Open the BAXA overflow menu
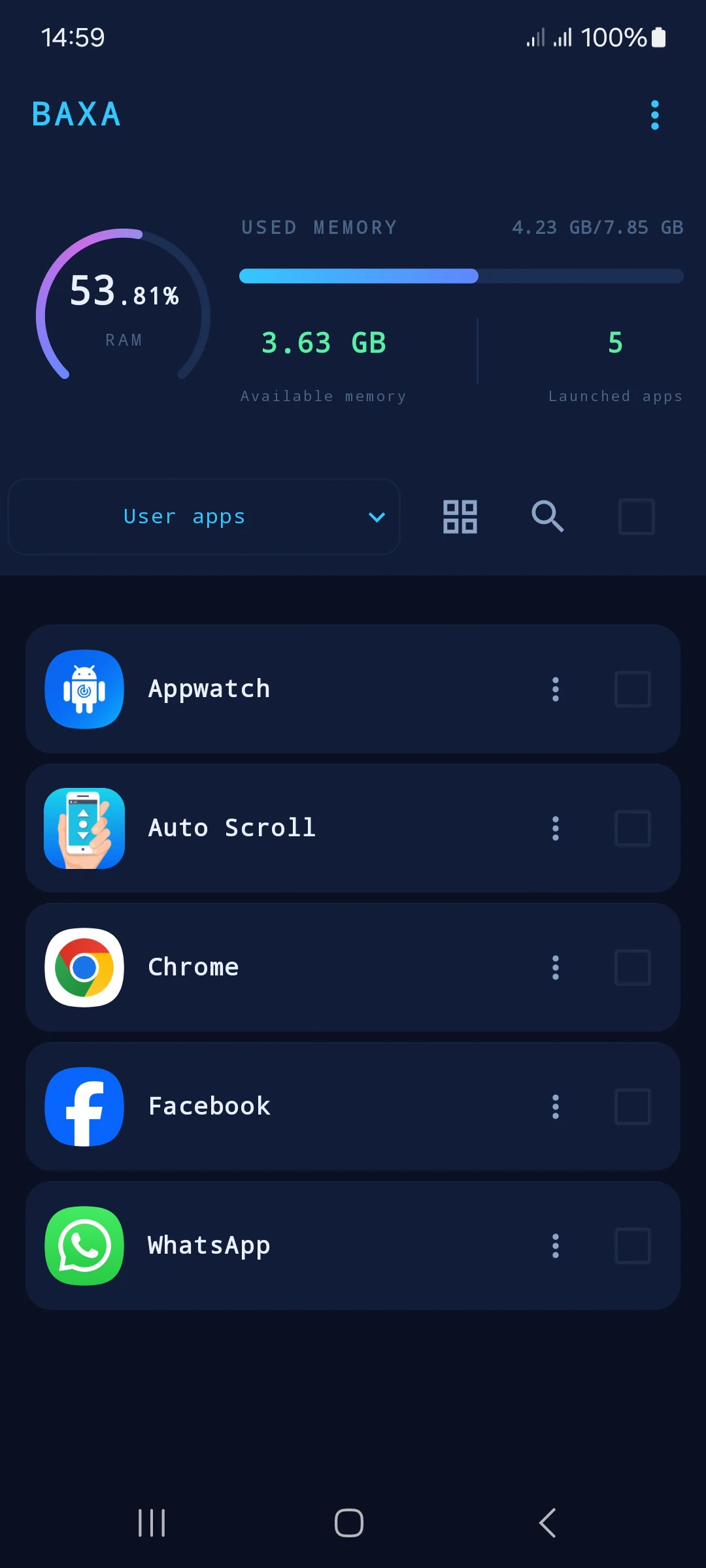Viewport: 706px width, 1568px height. point(654,114)
